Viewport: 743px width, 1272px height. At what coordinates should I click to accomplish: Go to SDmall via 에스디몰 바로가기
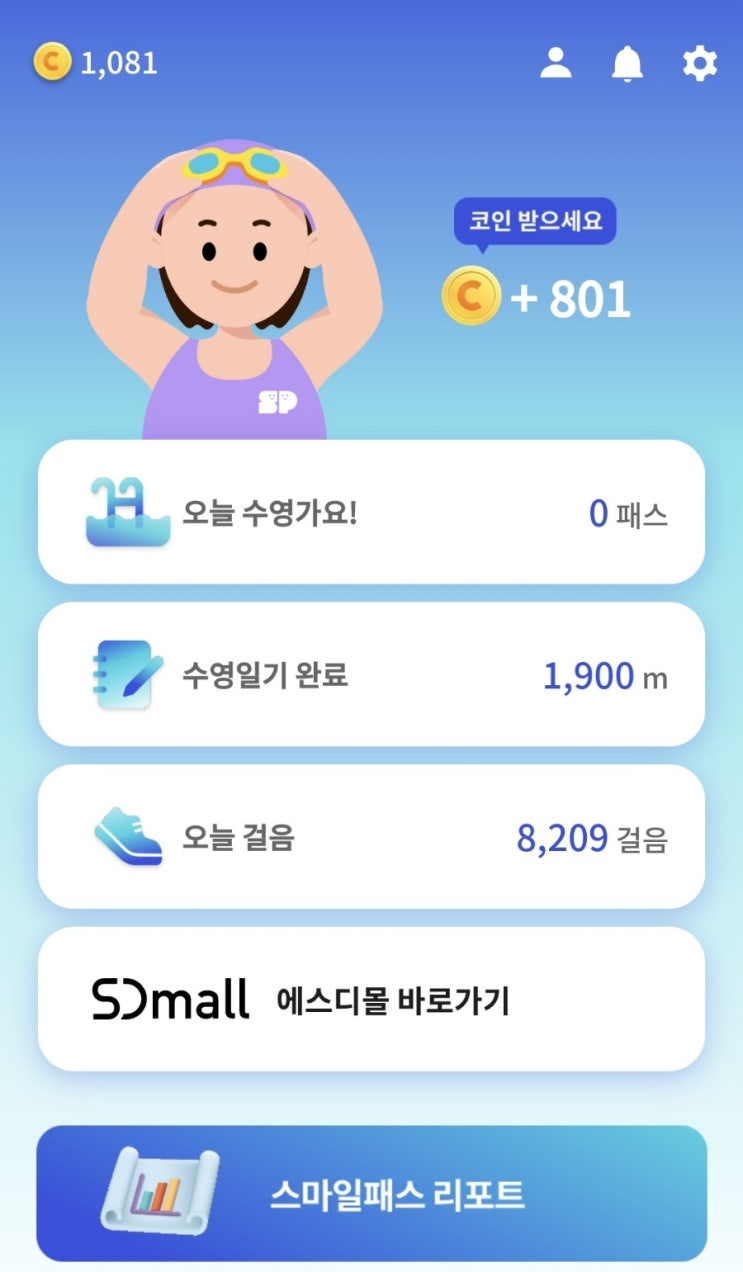click(x=371, y=999)
